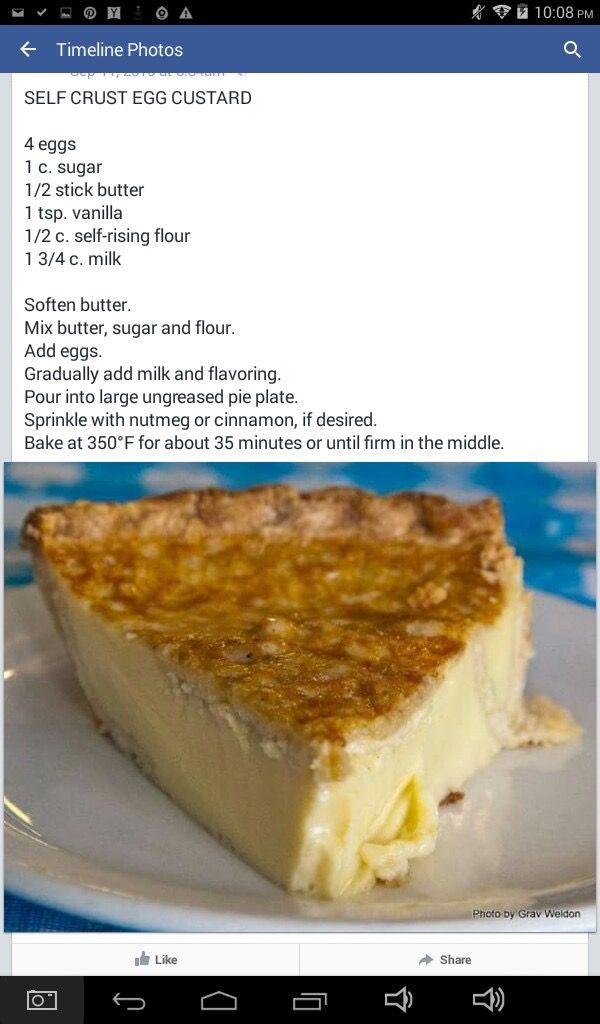This screenshot has height=1024, width=600.
Task: Take a screenshot with the camera icon
Action: click(41, 1000)
